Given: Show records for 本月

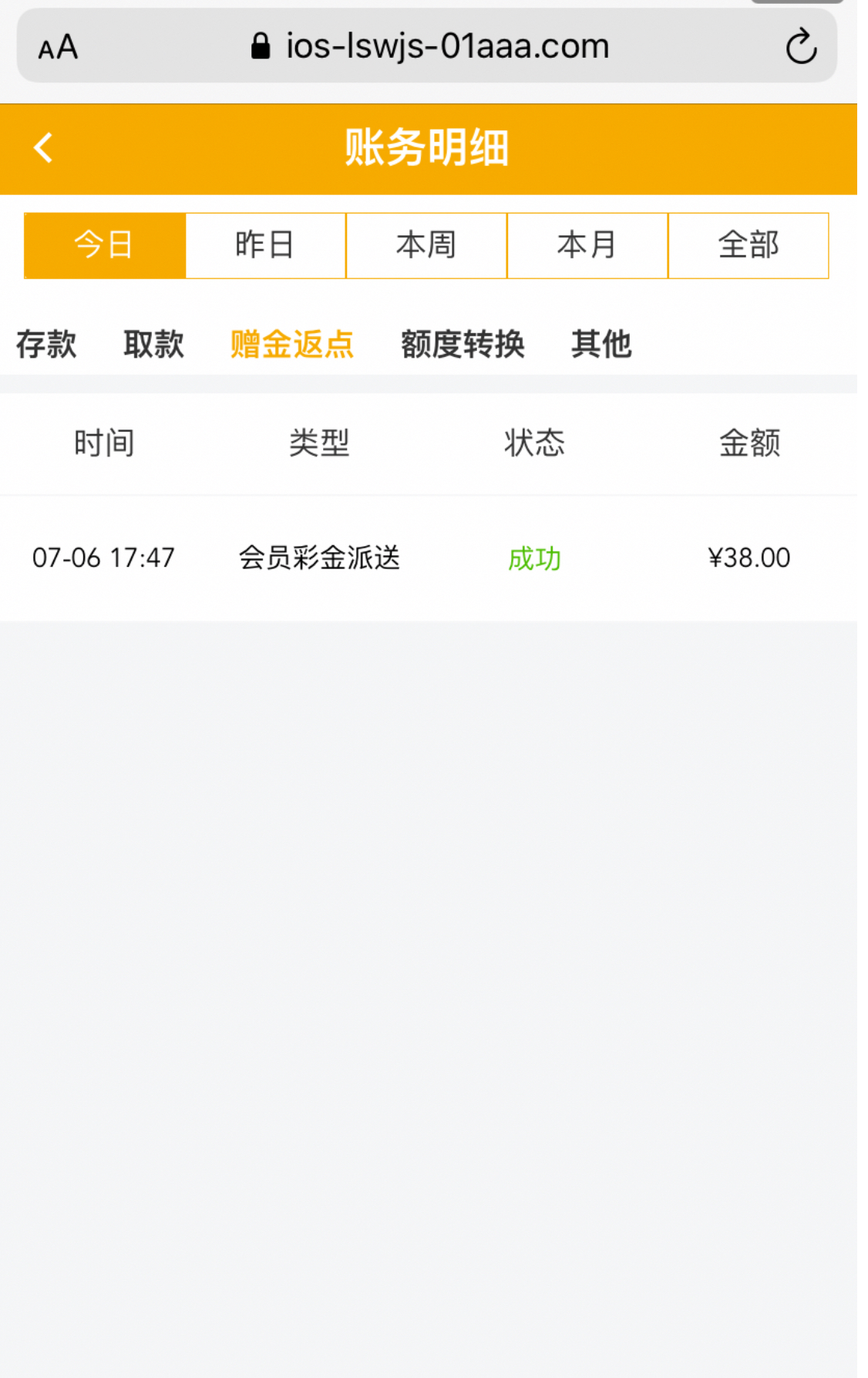Looking at the screenshot, I should [x=587, y=245].
